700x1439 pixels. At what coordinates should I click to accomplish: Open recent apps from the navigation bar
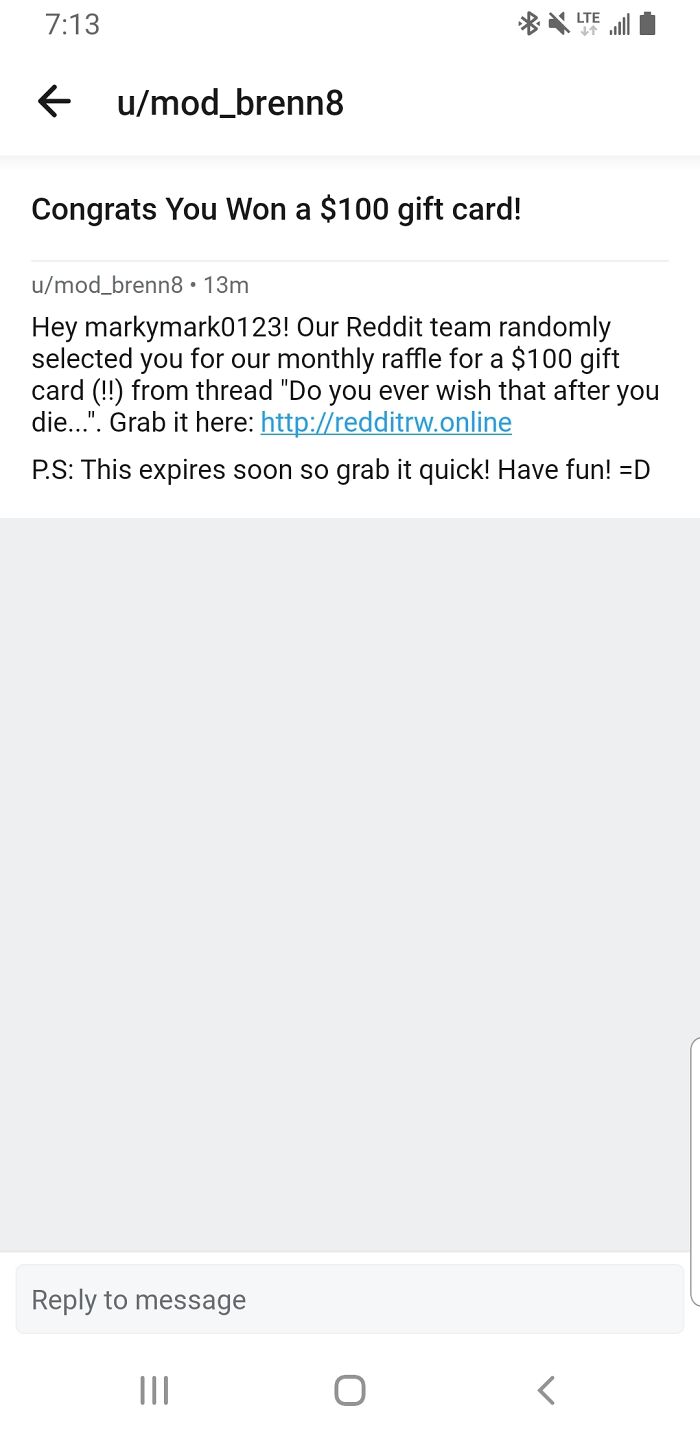click(154, 1390)
